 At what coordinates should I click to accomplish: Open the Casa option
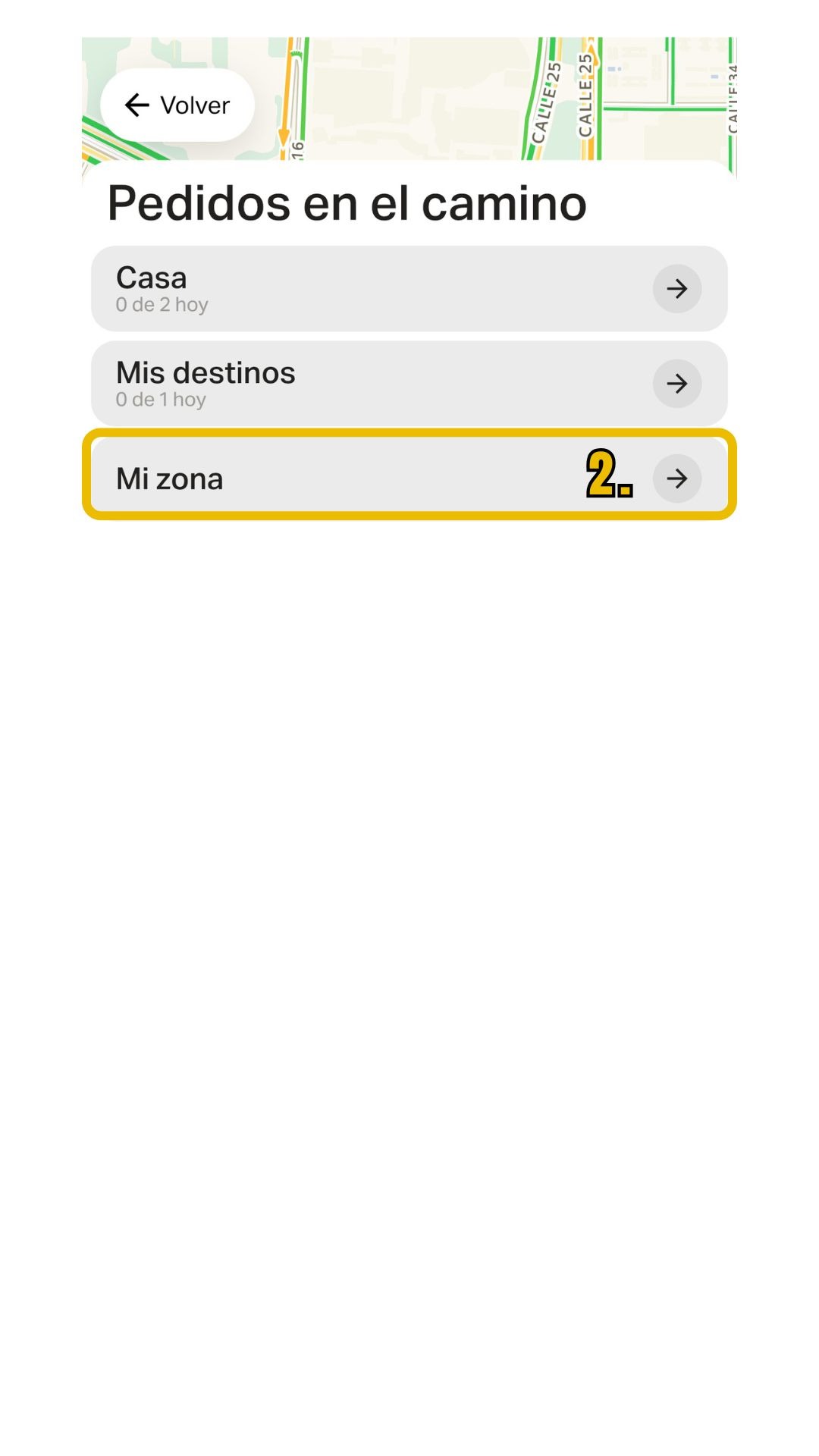pos(409,288)
